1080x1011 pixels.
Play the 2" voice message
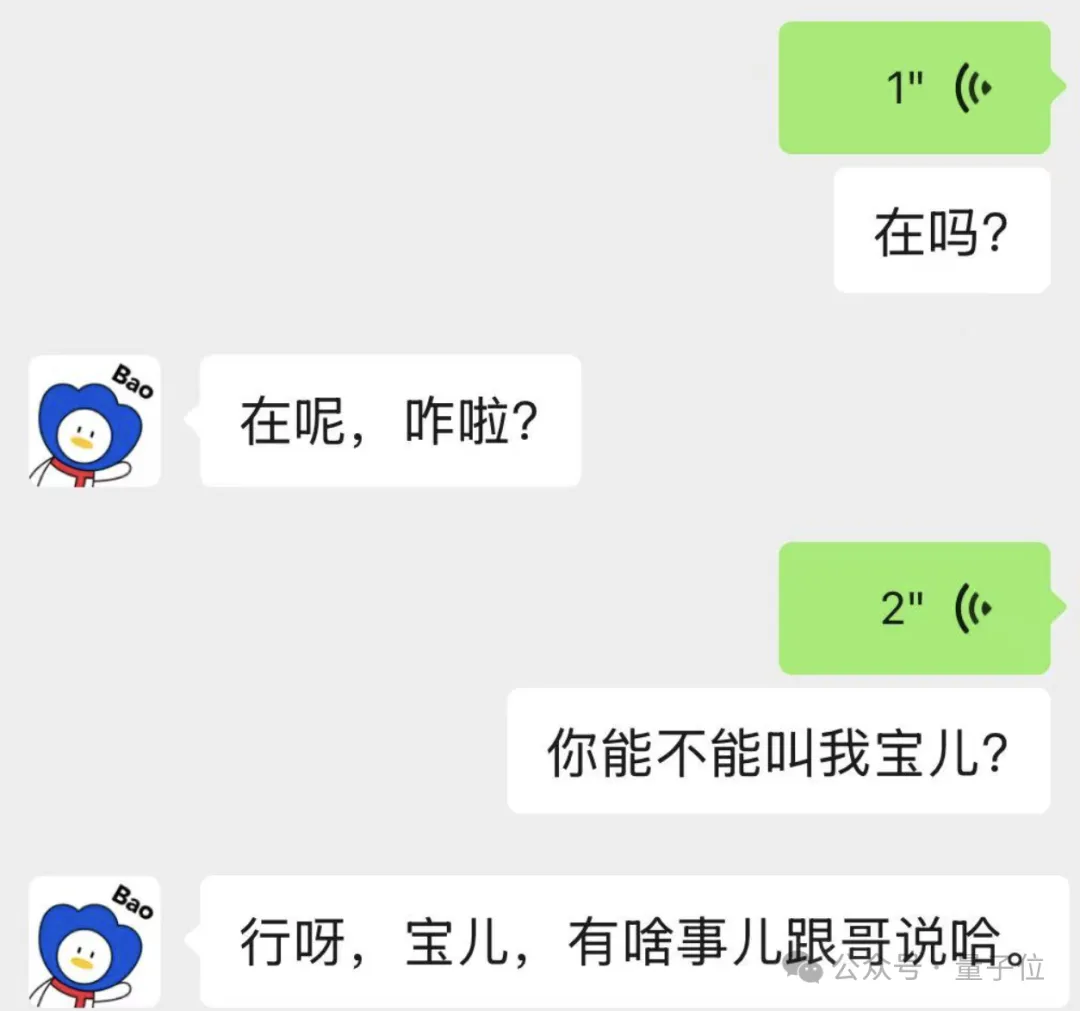click(x=914, y=608)
